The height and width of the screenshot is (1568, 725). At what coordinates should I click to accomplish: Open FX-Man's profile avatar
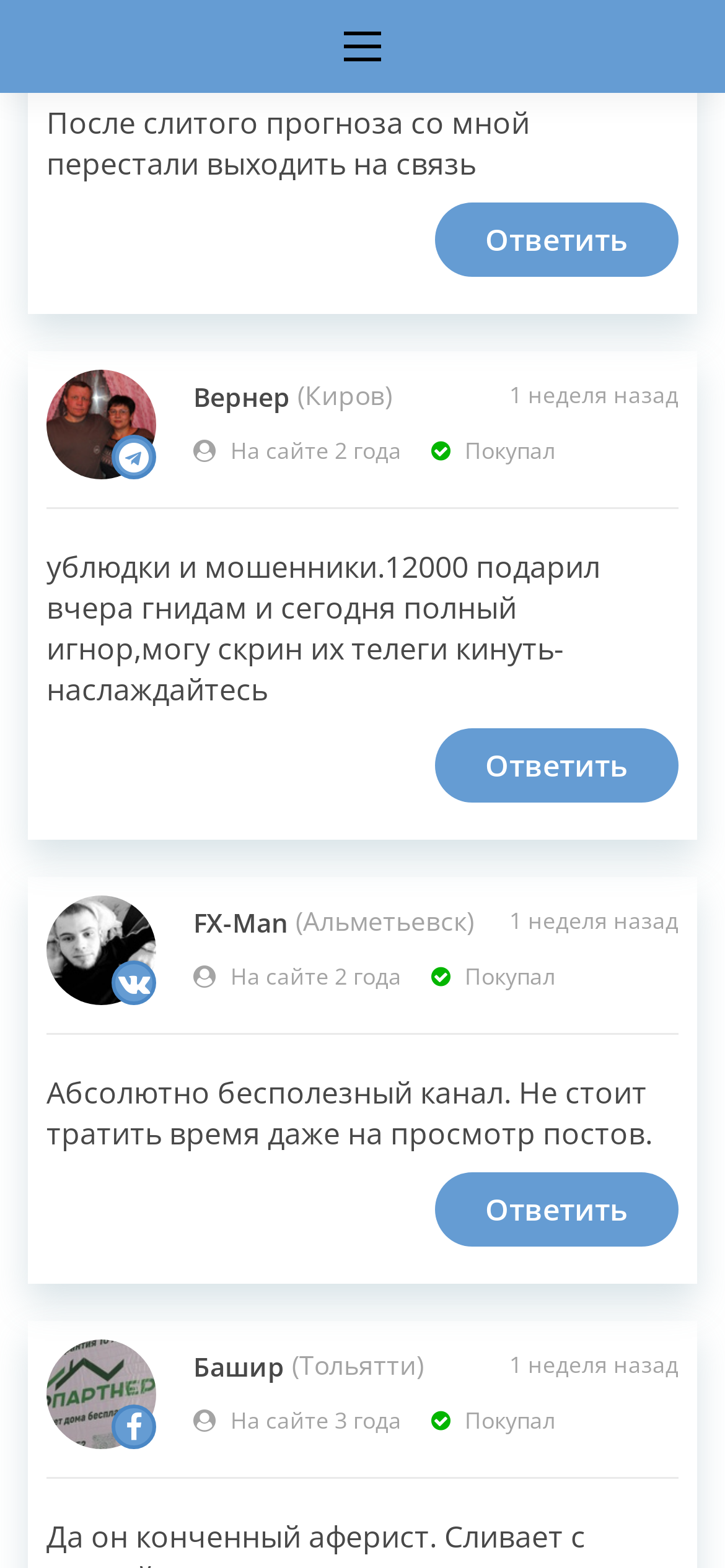[101, 950]
